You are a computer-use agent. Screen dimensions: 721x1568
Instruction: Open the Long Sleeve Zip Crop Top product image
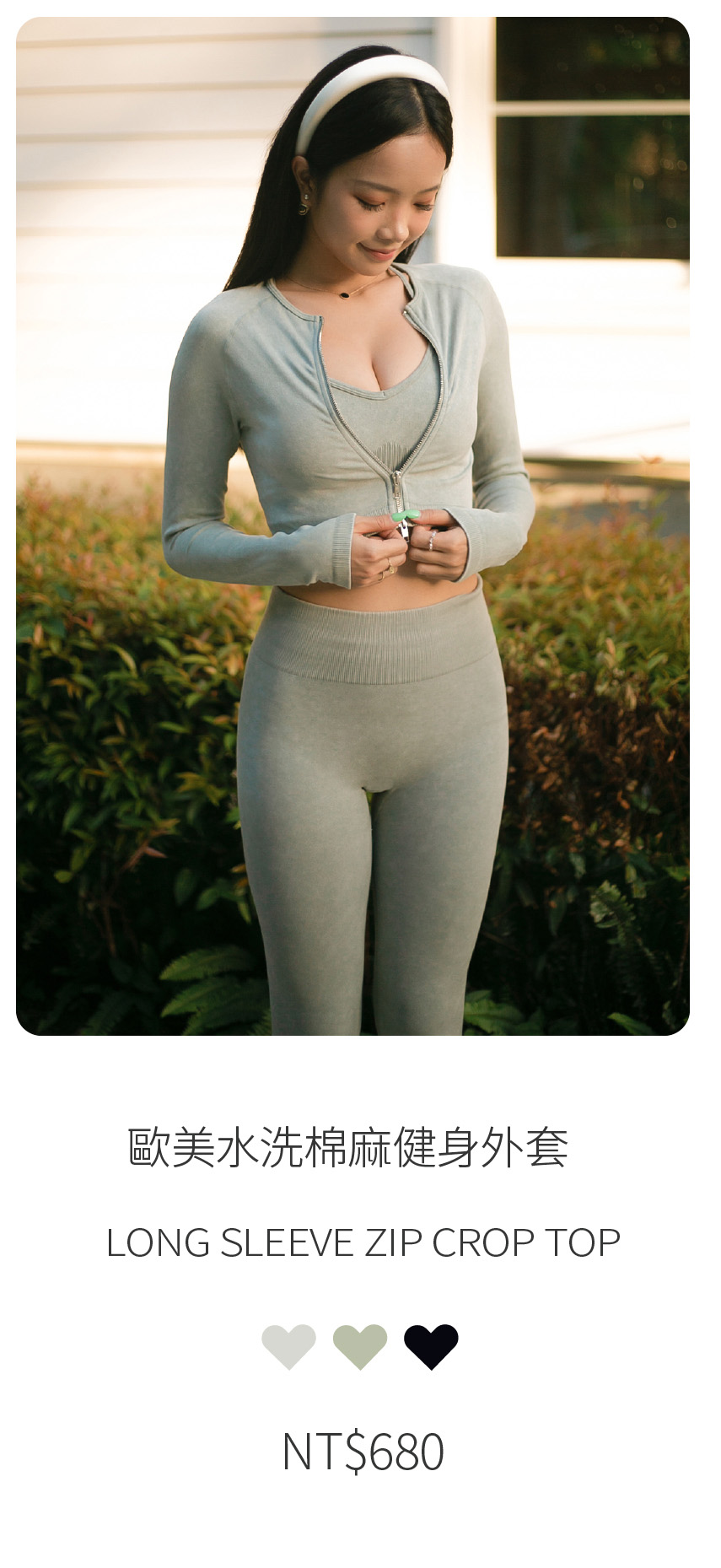point(352,525)
